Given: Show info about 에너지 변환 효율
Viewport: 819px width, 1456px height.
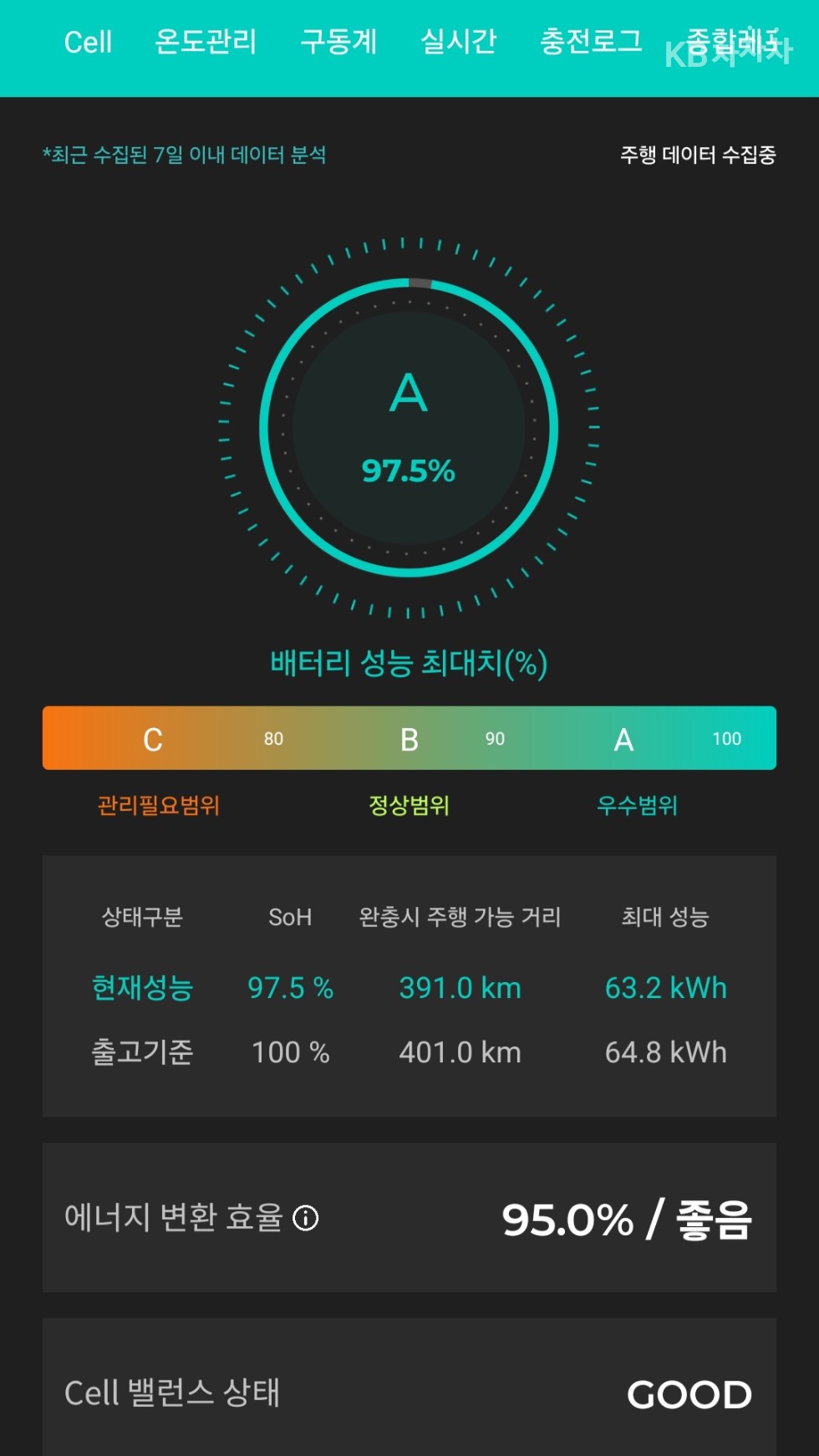Looking at the screenshot, I should coord(306,1218).
